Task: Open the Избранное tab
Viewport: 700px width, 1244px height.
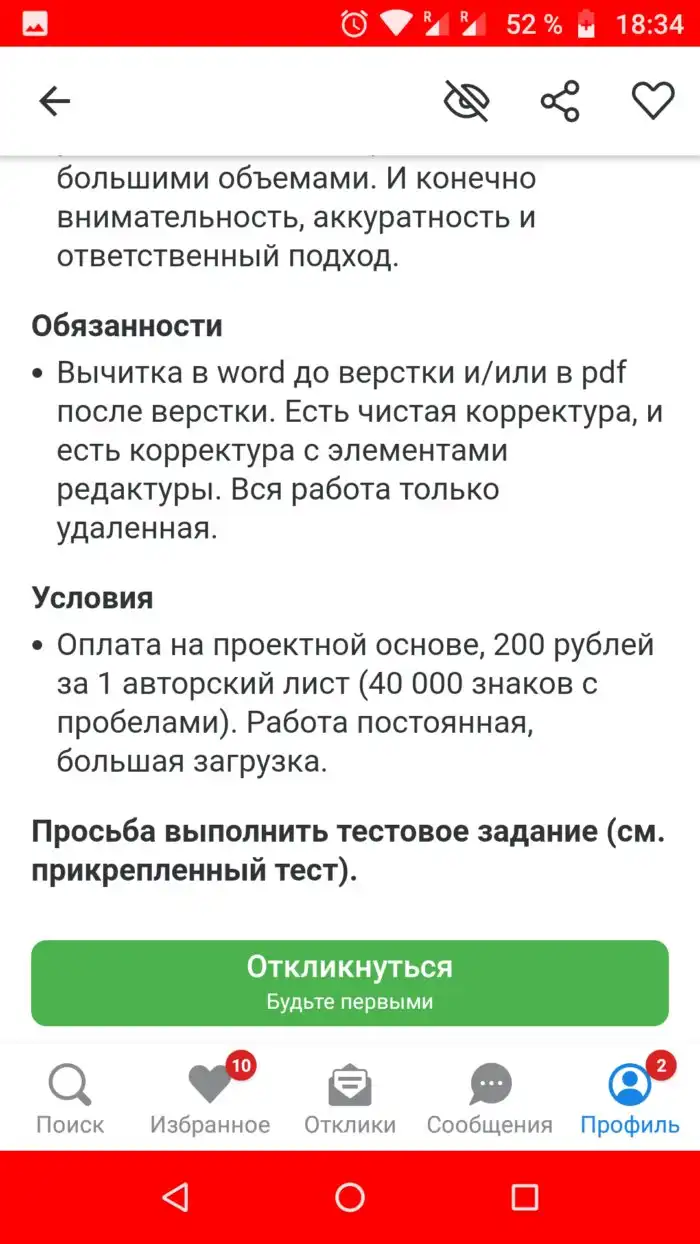Action: click(x=210, y=1098)
